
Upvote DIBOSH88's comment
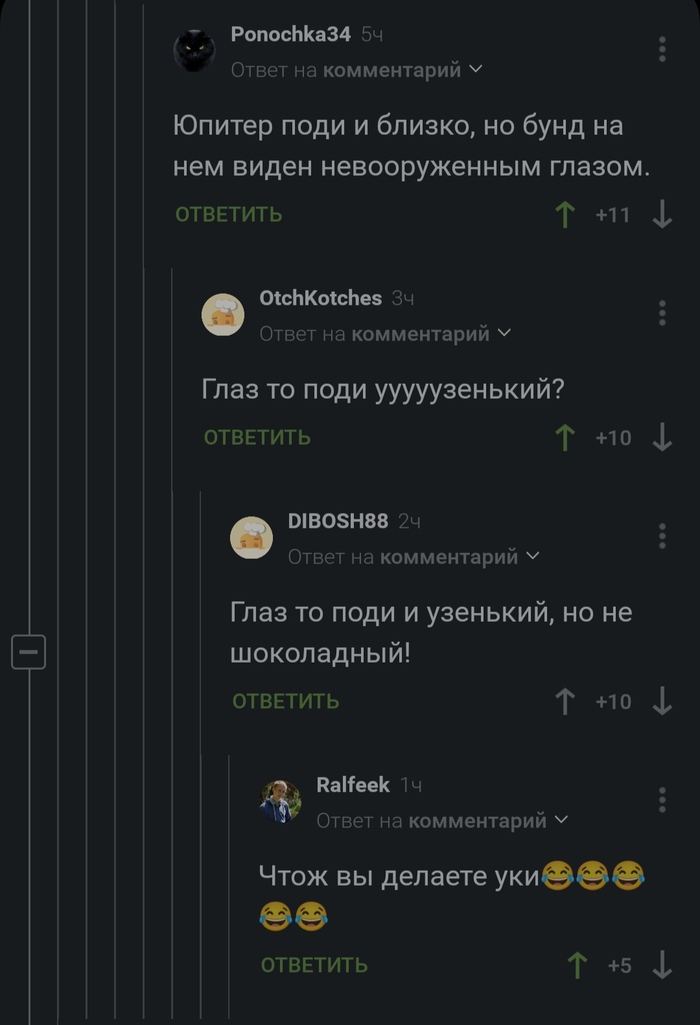coord(565,701)
